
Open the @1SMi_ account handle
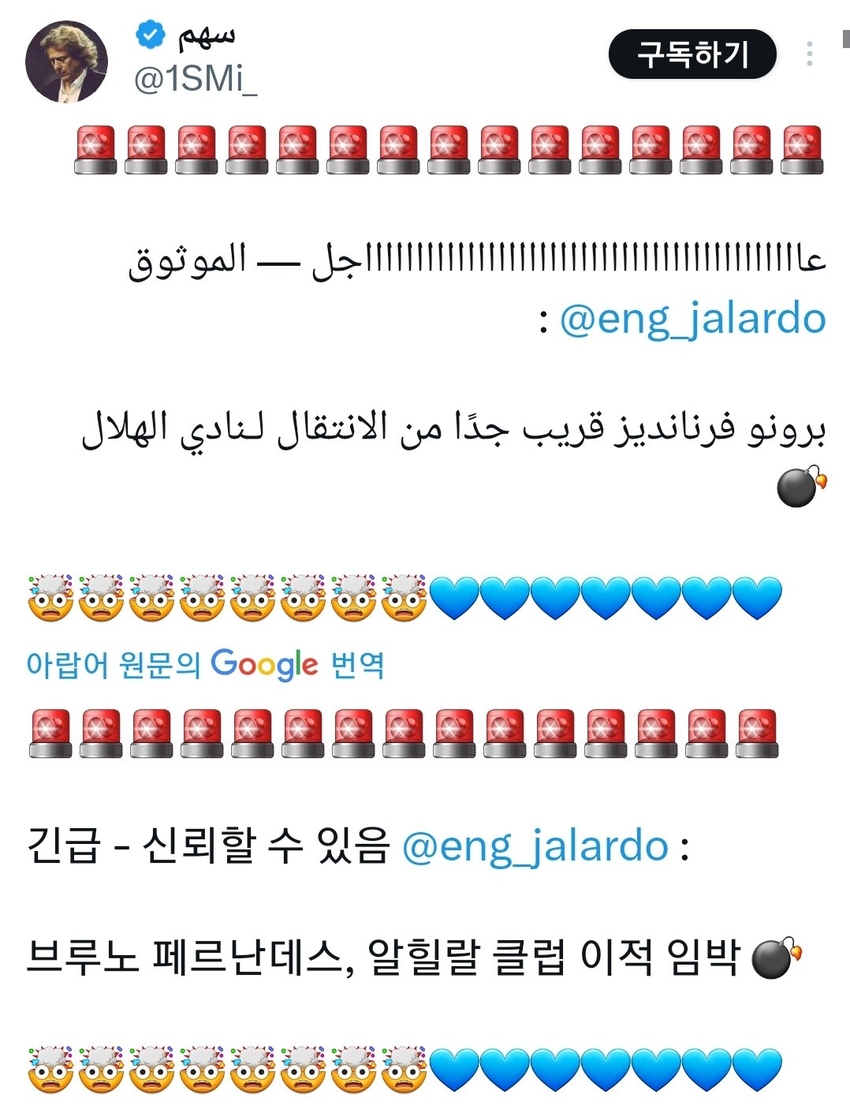(197, 80)
